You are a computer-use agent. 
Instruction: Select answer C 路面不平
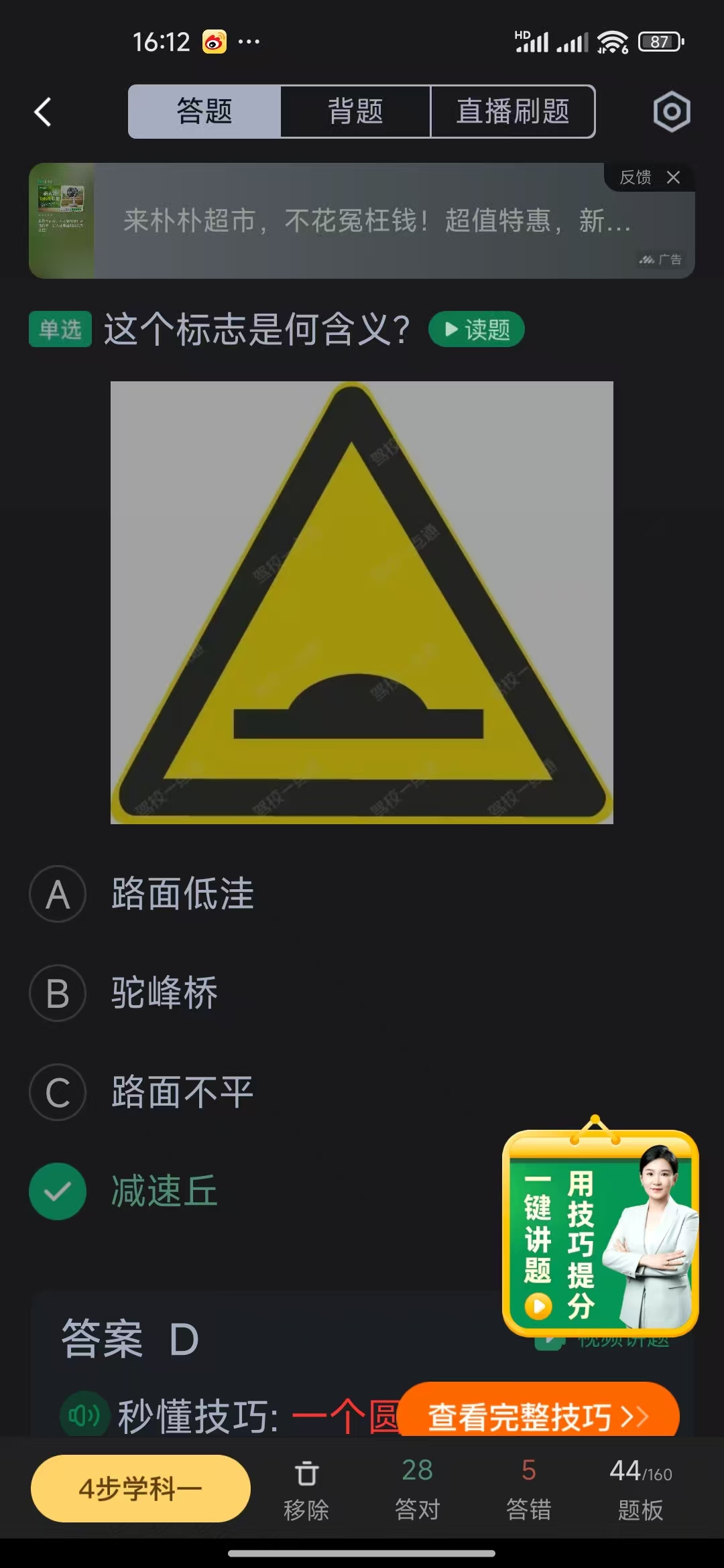[x=180, y=1092]
